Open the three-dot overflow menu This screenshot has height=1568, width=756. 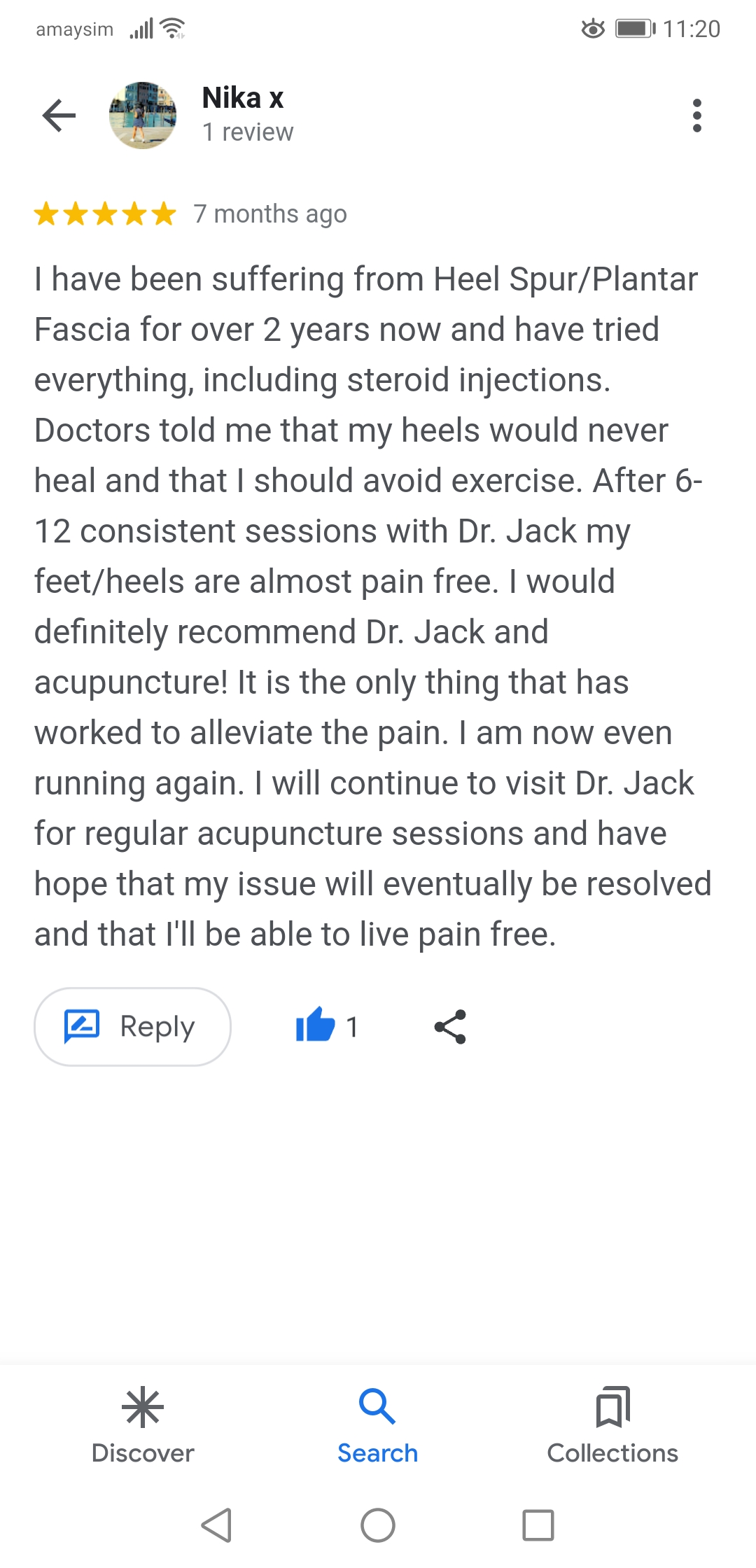(696, 115)
